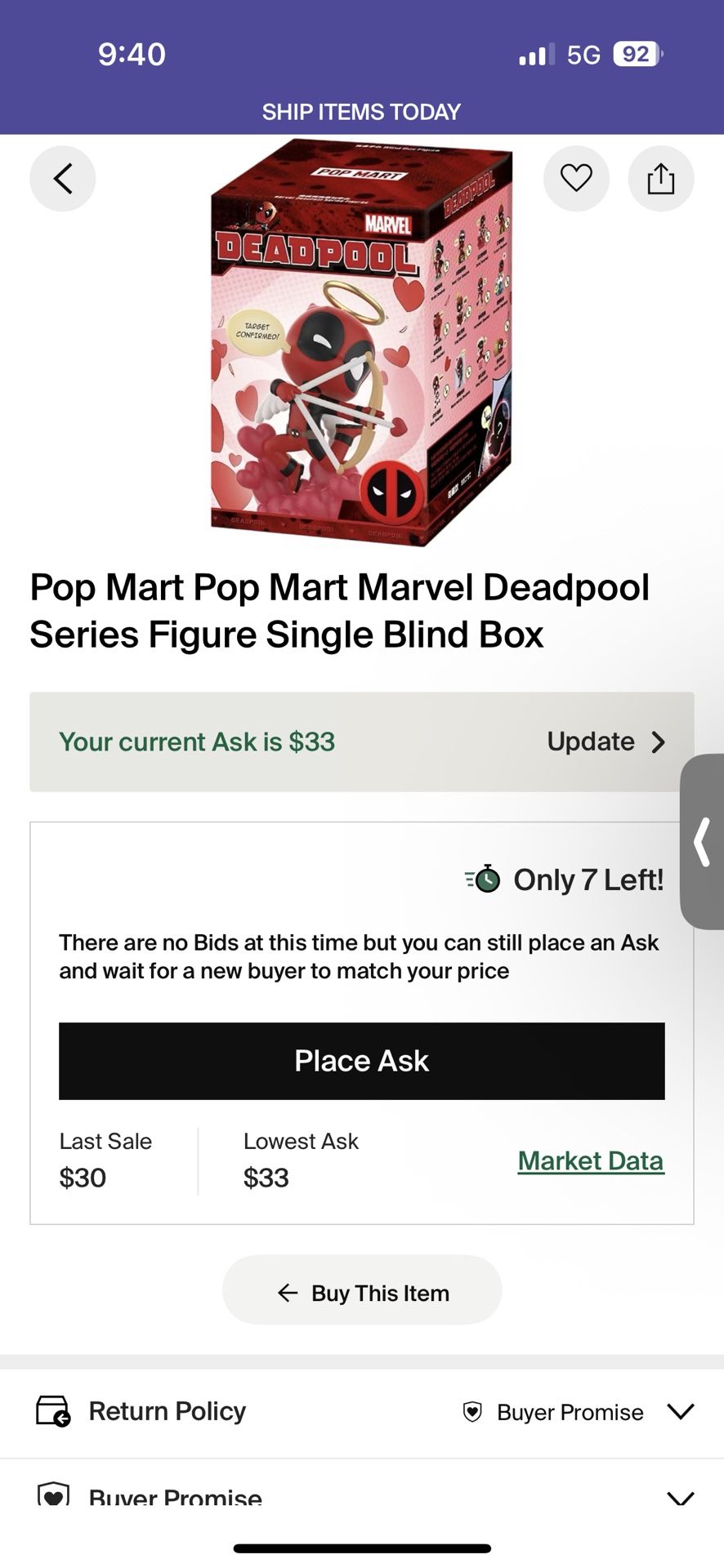Tap the Lowest Ask $33 value
Viewport: 724px width, 1568px height.
coord(266,1177)
